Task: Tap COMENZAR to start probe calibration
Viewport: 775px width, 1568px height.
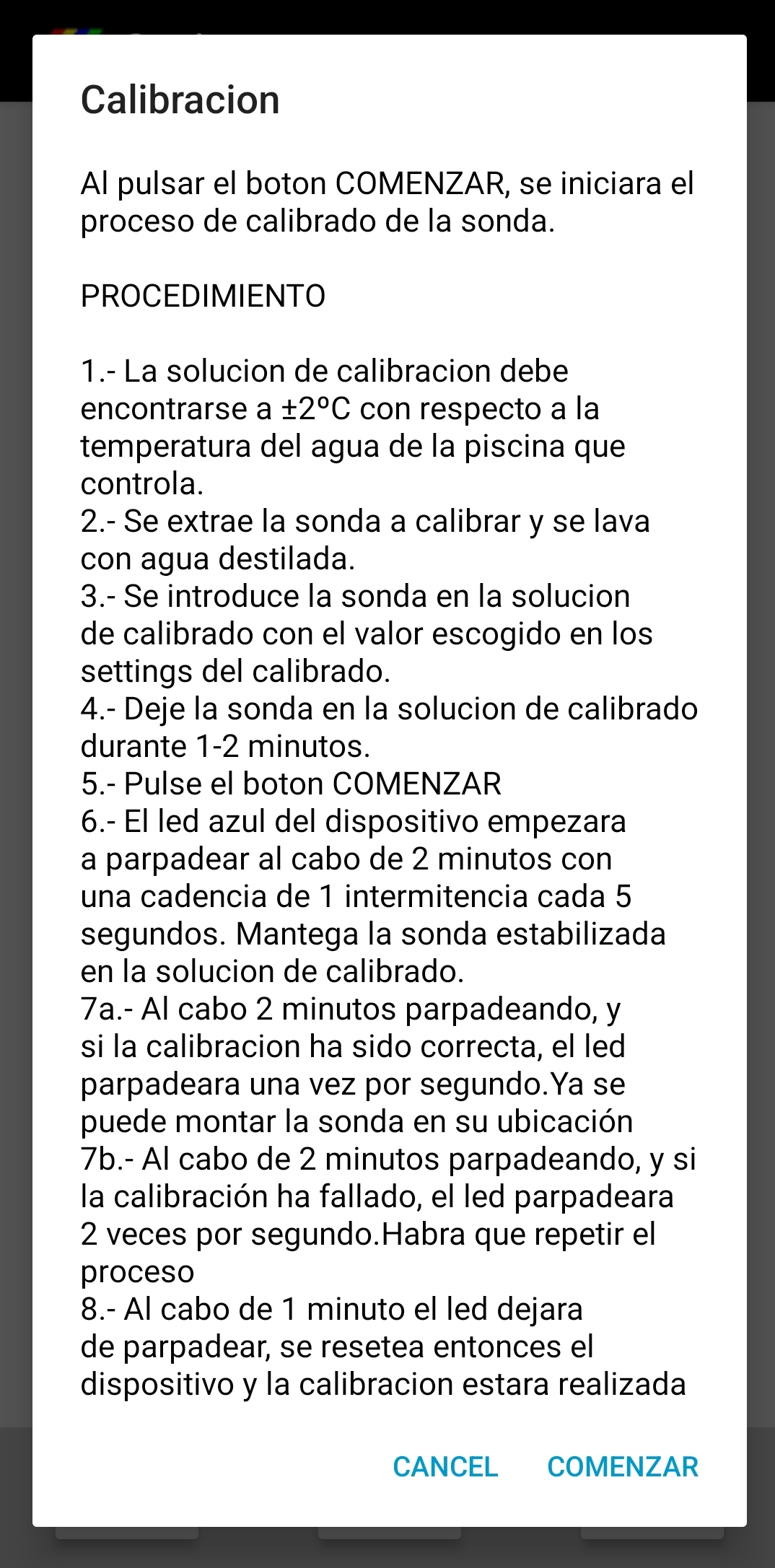Action: pos(623,1466)
